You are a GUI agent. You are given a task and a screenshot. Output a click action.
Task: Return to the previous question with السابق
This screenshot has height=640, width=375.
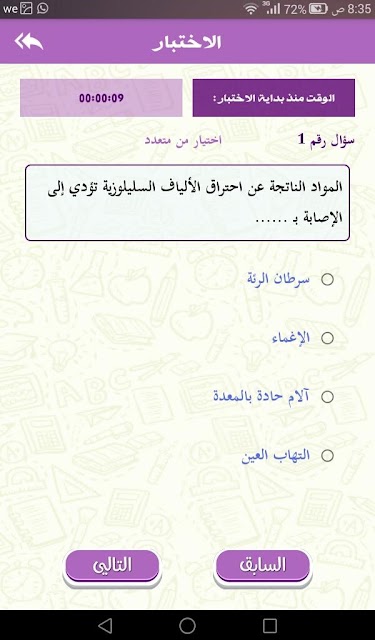tap(263, 566)
